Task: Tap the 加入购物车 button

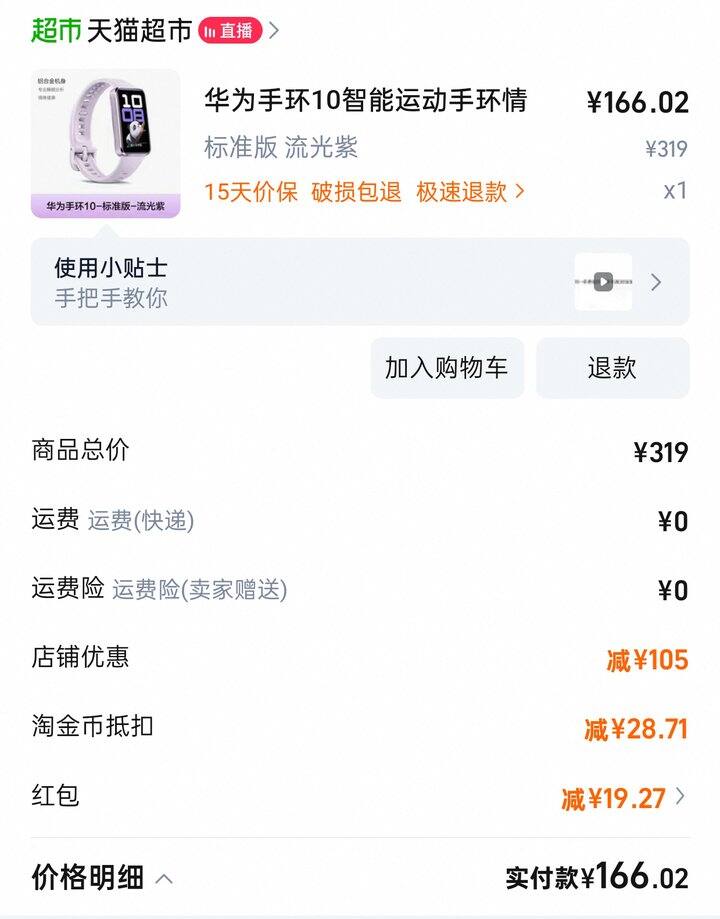Action: [x=447, y=368]
